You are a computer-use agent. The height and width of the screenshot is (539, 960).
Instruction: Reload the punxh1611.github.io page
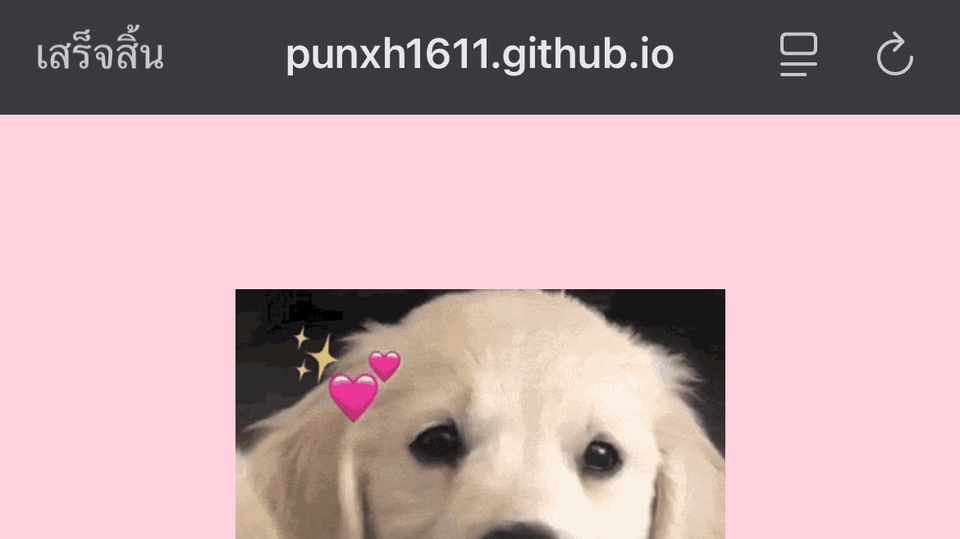pos(895,54)
